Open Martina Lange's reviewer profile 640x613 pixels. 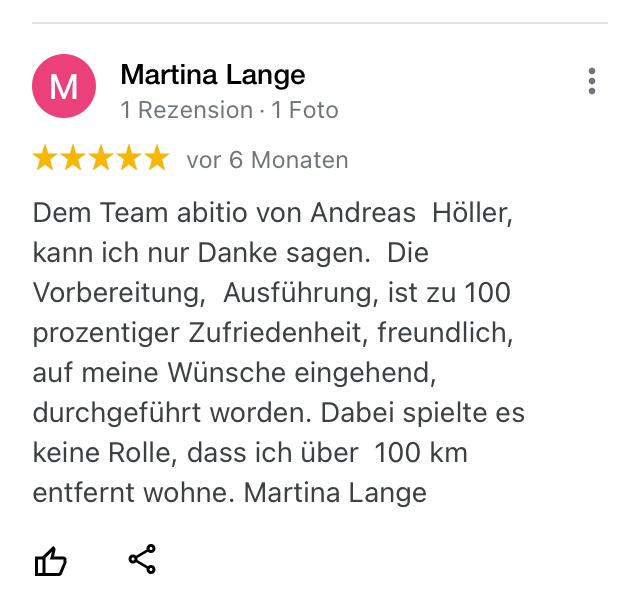[212, 74]
